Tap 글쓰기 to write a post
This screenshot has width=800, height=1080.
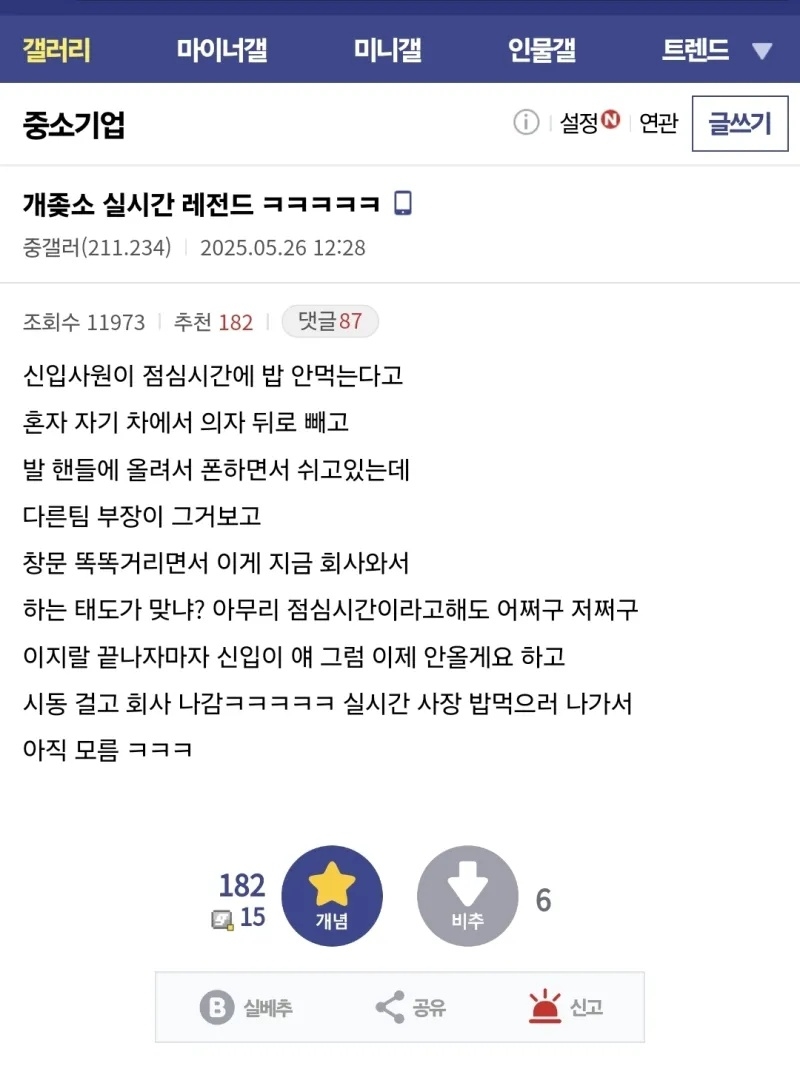[x=740, y=123]
